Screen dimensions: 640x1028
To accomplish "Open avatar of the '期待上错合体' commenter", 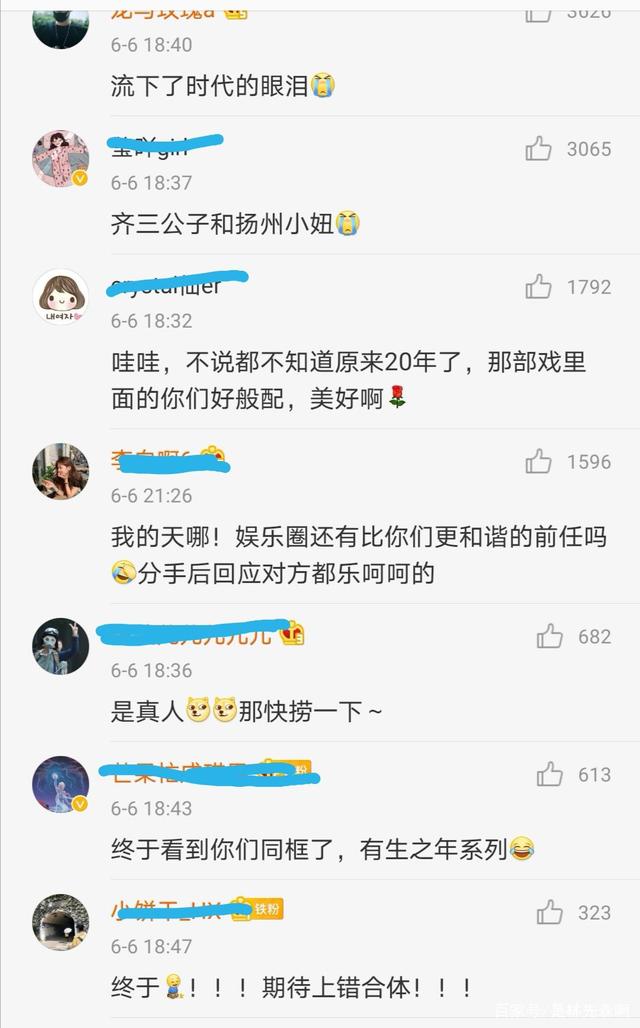I will pos(61,922).
